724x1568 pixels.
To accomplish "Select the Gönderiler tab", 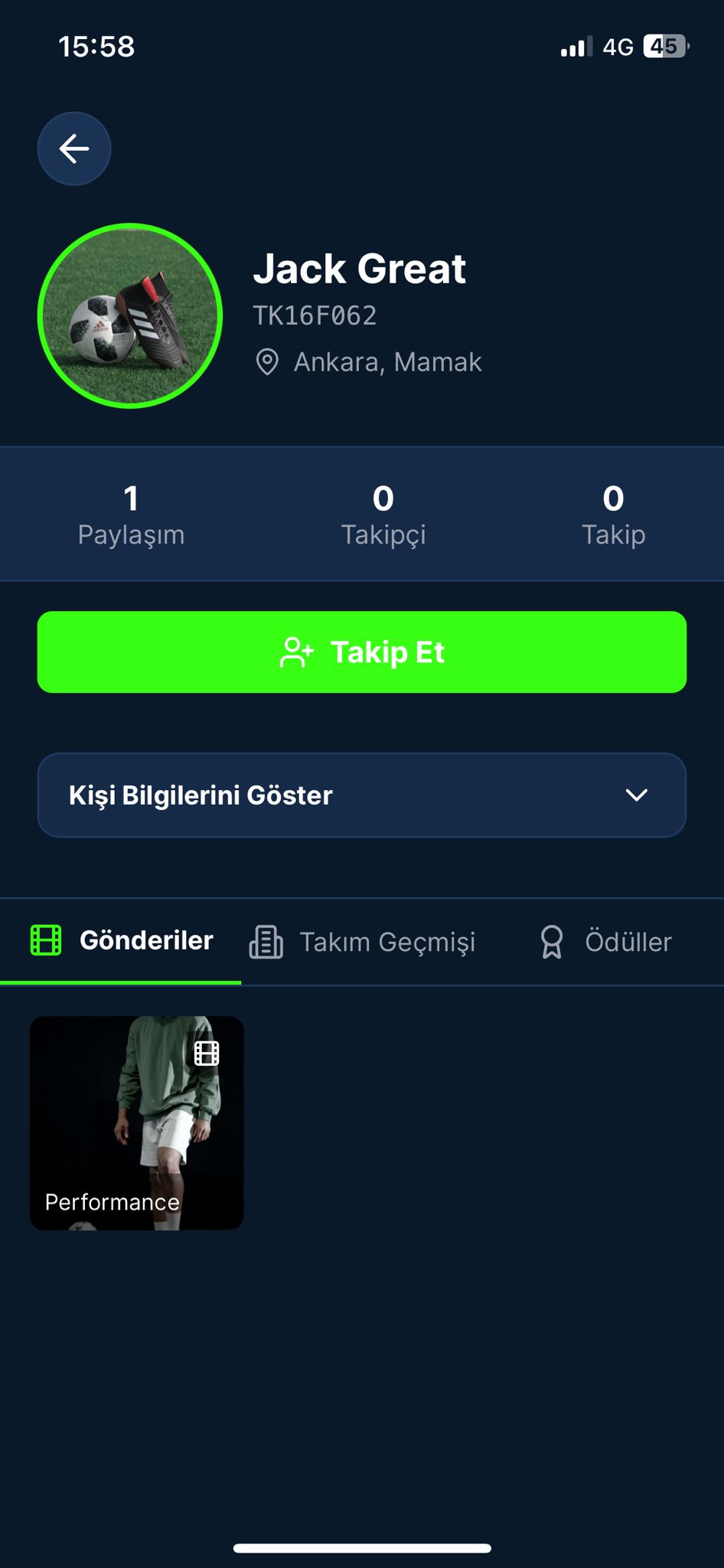I will tap(122, 941).
